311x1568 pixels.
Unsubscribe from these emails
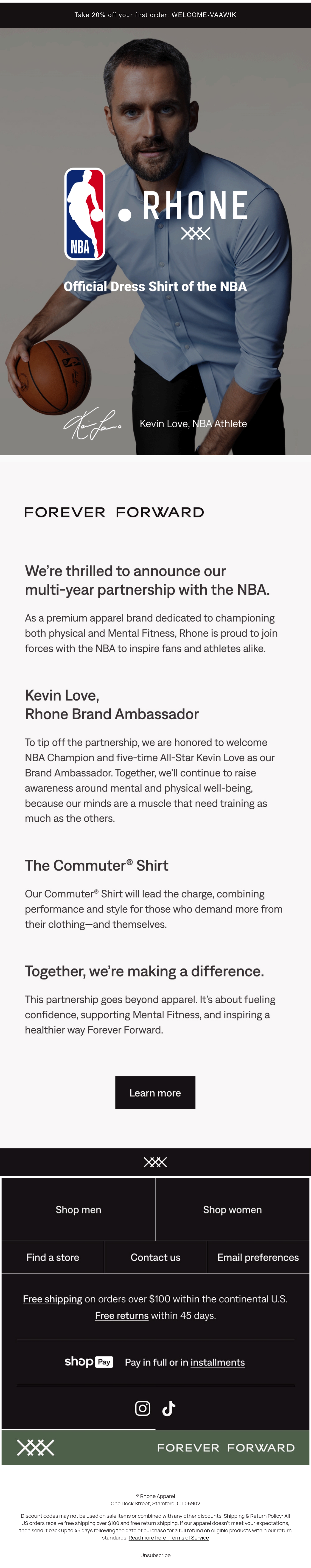pyautogui.click(x=155, y=1555)
